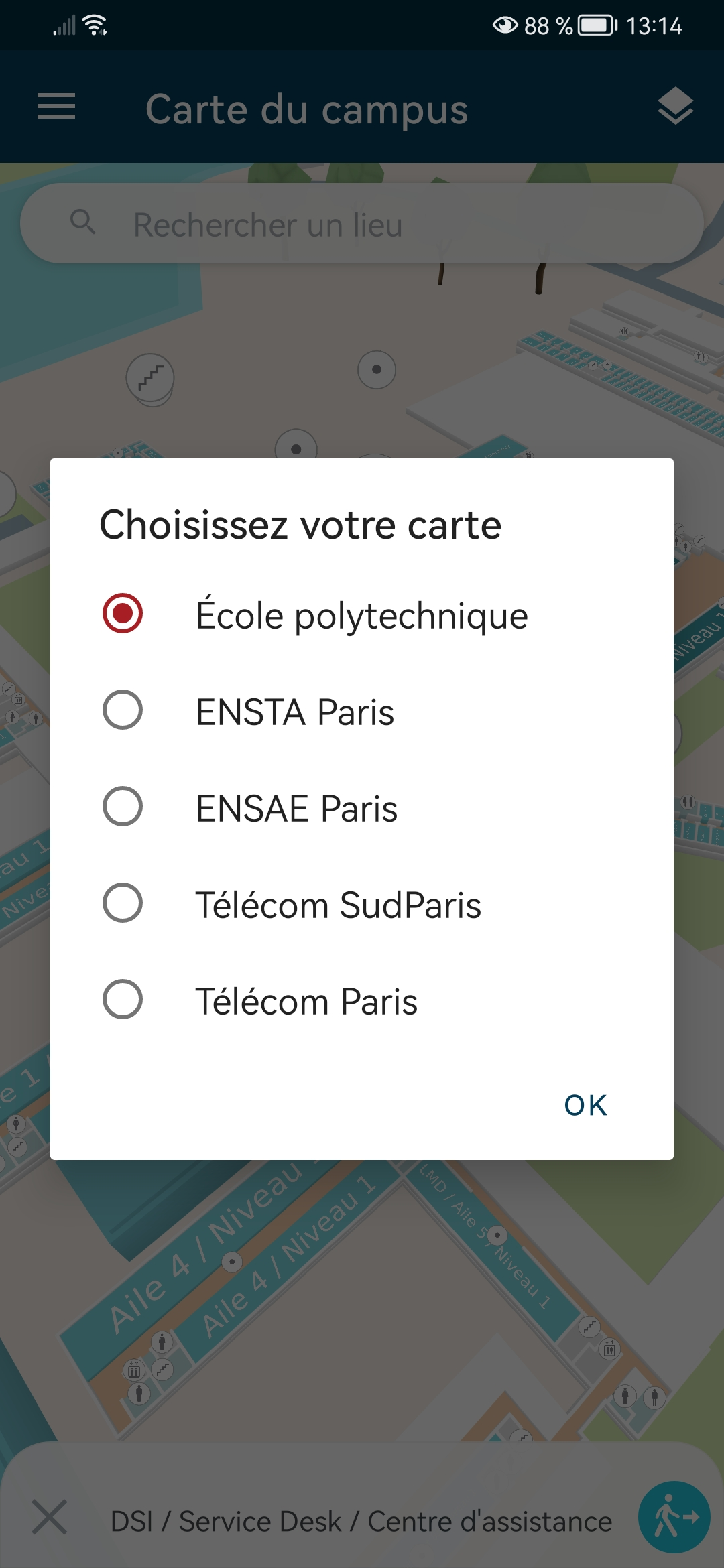Screen dimensions: 724x1568
Task: Confirm map choice with OK
Action: [x=585, y=1105]
